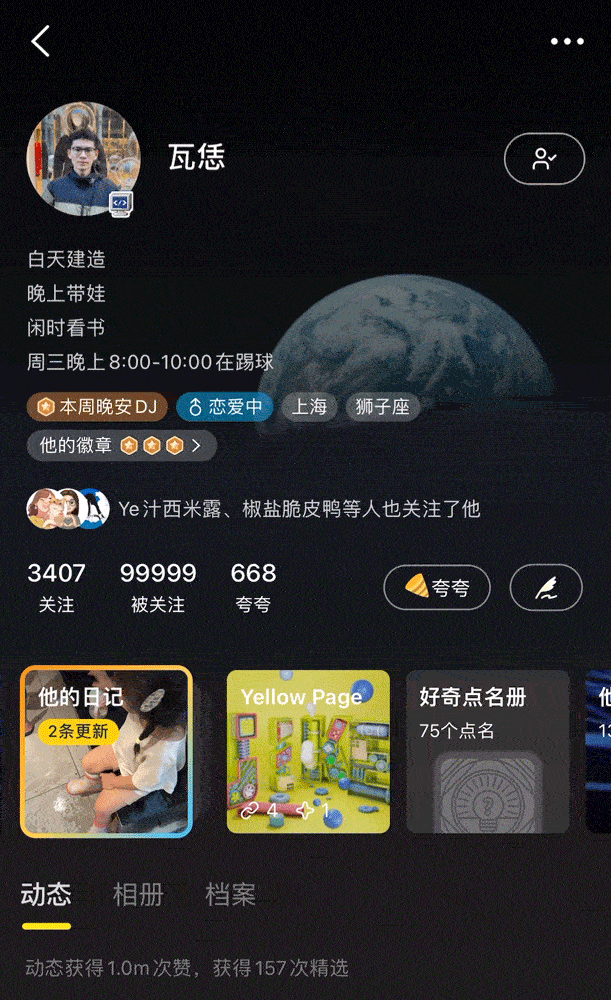Viewport: 611px width, 1000px height.
Task: Switch to the 档案 tab
Action: click(x=230, y=894)
